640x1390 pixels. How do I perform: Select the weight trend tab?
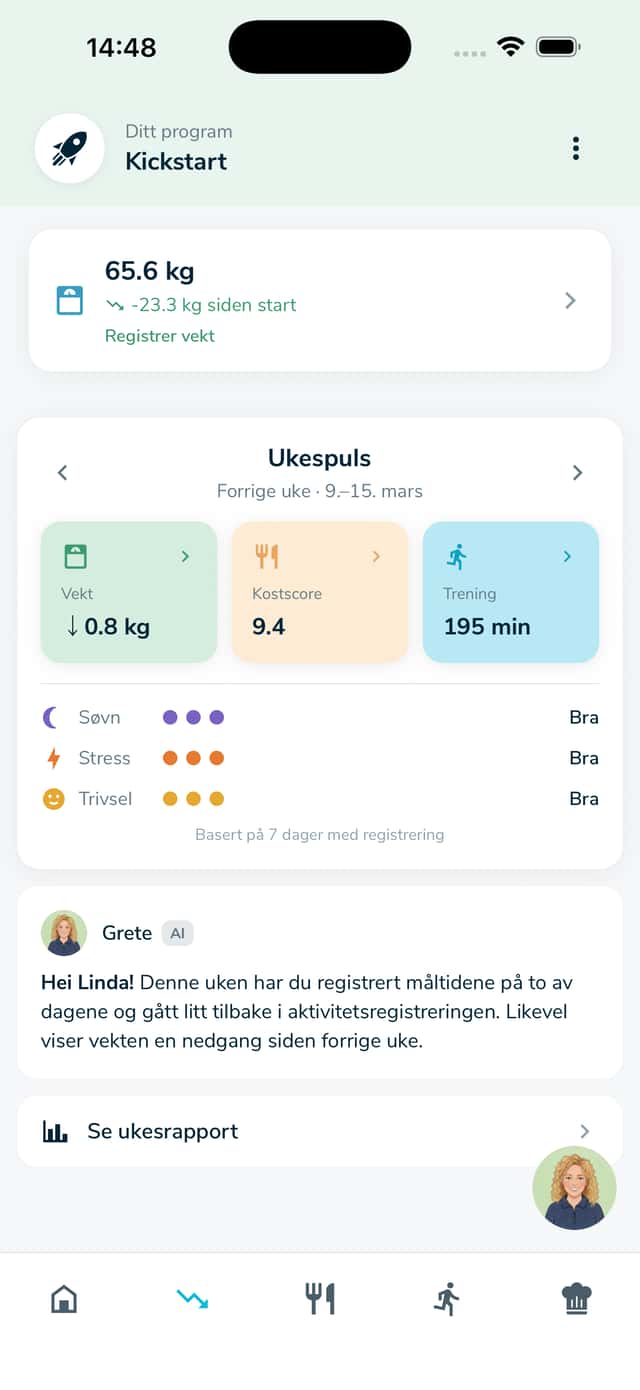(x=192, y=1299)
